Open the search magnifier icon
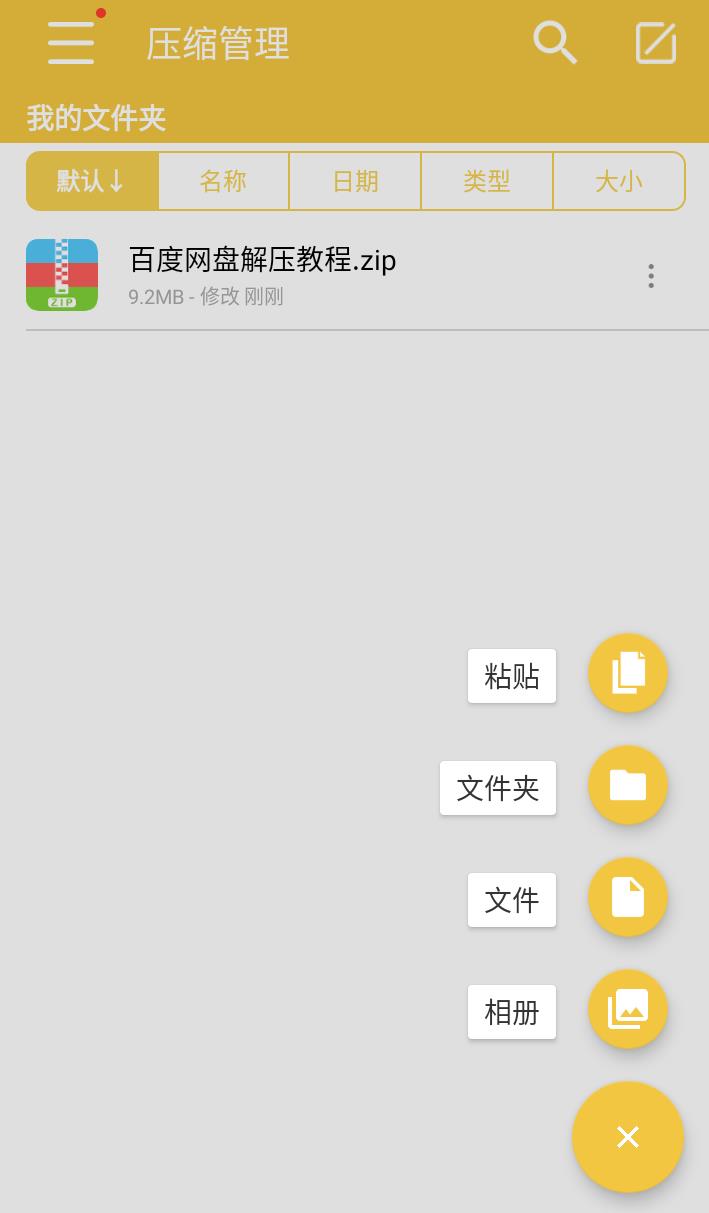The width and height of the screenshot is (709, 1213). (555, 43)
